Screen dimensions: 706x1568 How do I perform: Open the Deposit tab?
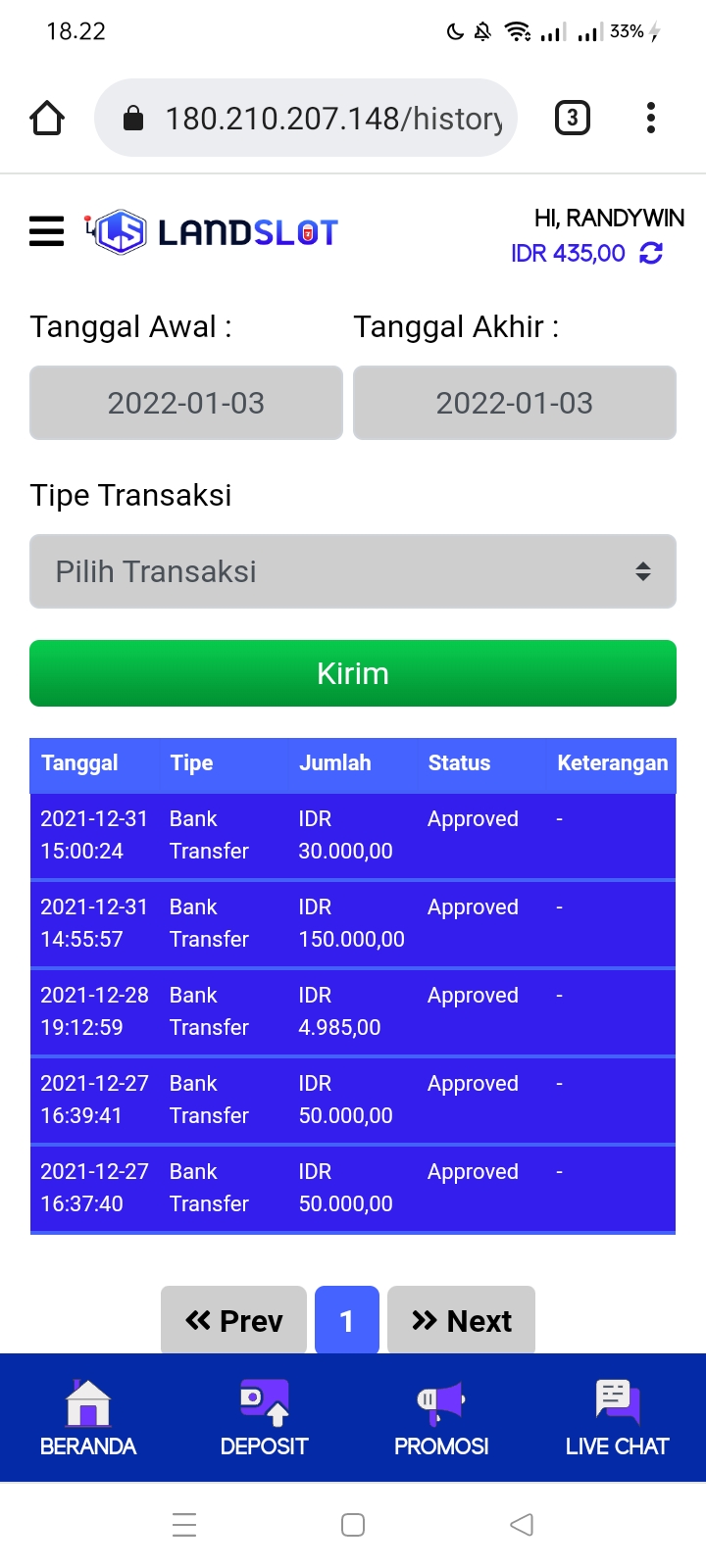point(264,1417)
